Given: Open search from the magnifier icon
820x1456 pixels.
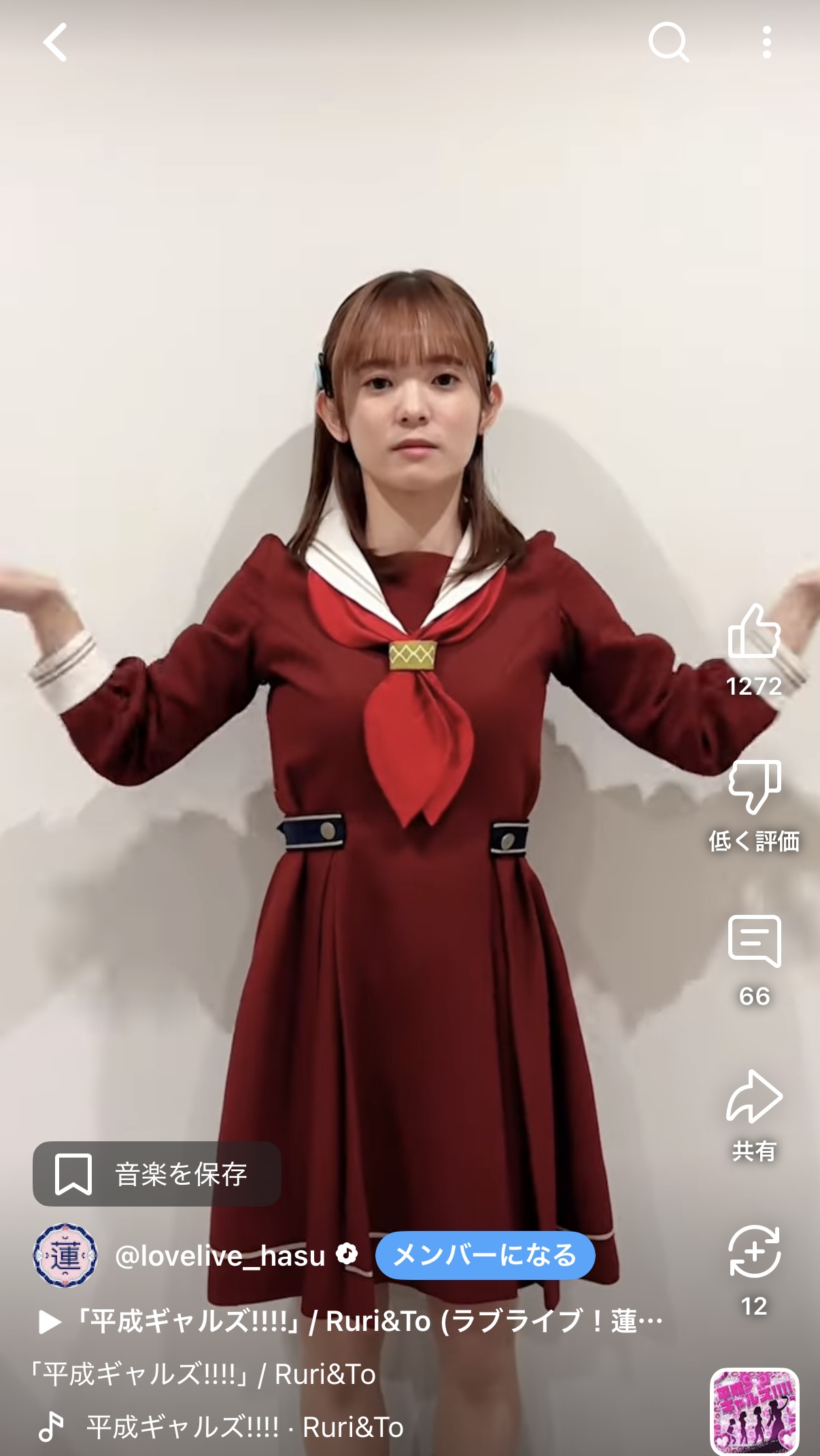Looking at the screenshot, I should (x=668, y=42).
